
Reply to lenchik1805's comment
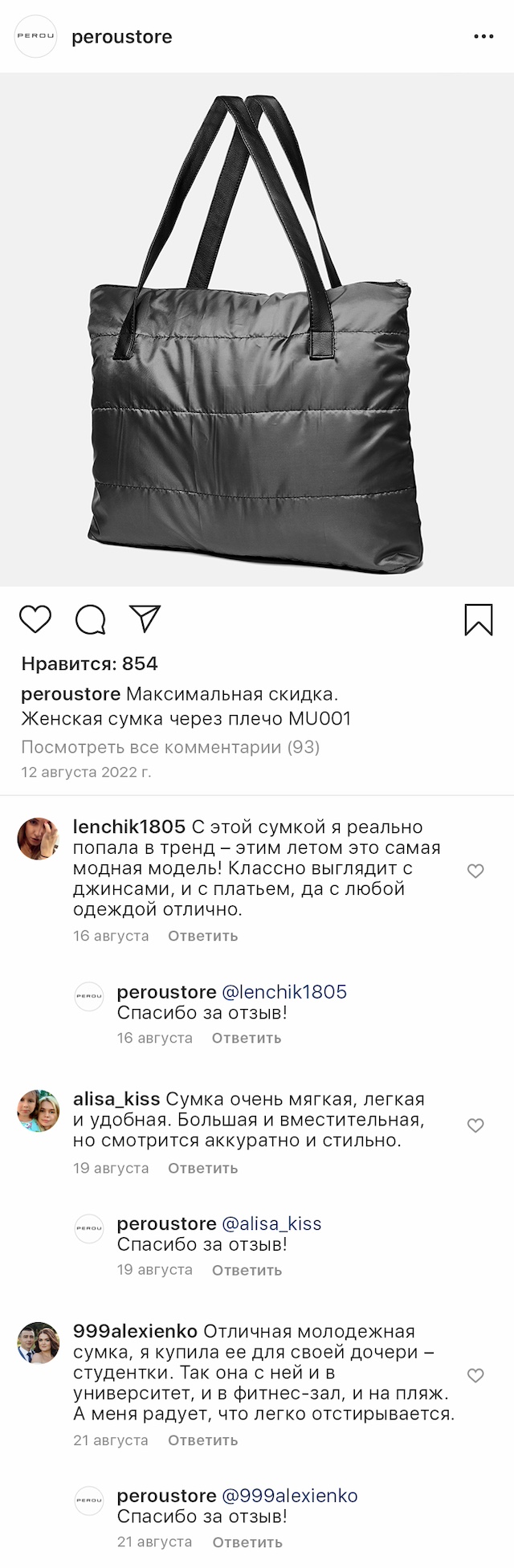[202, 936]
